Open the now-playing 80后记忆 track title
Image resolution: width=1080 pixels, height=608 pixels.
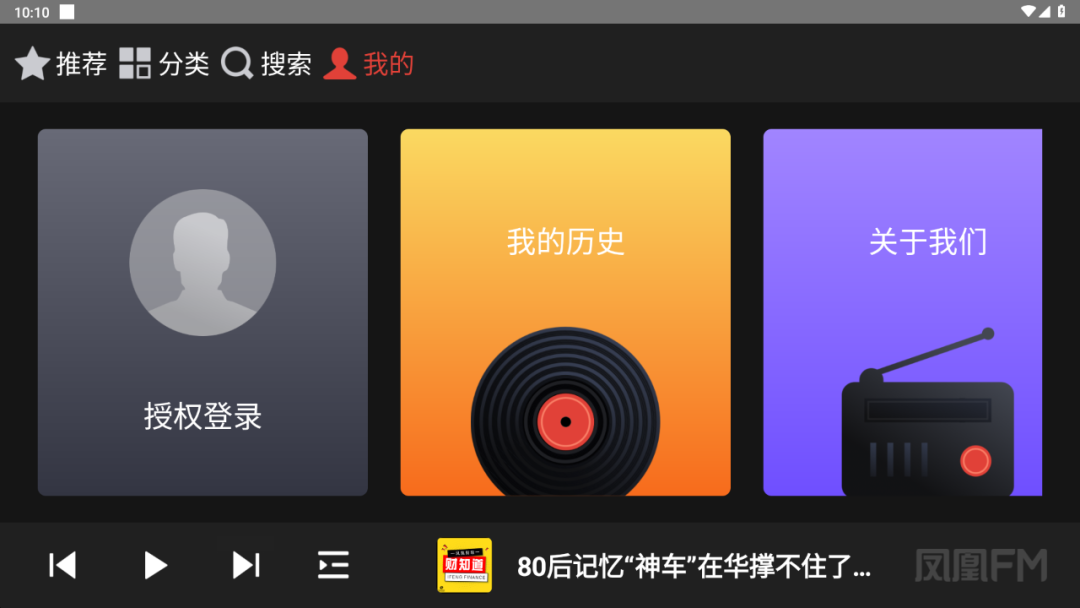[x=693, y=567]
